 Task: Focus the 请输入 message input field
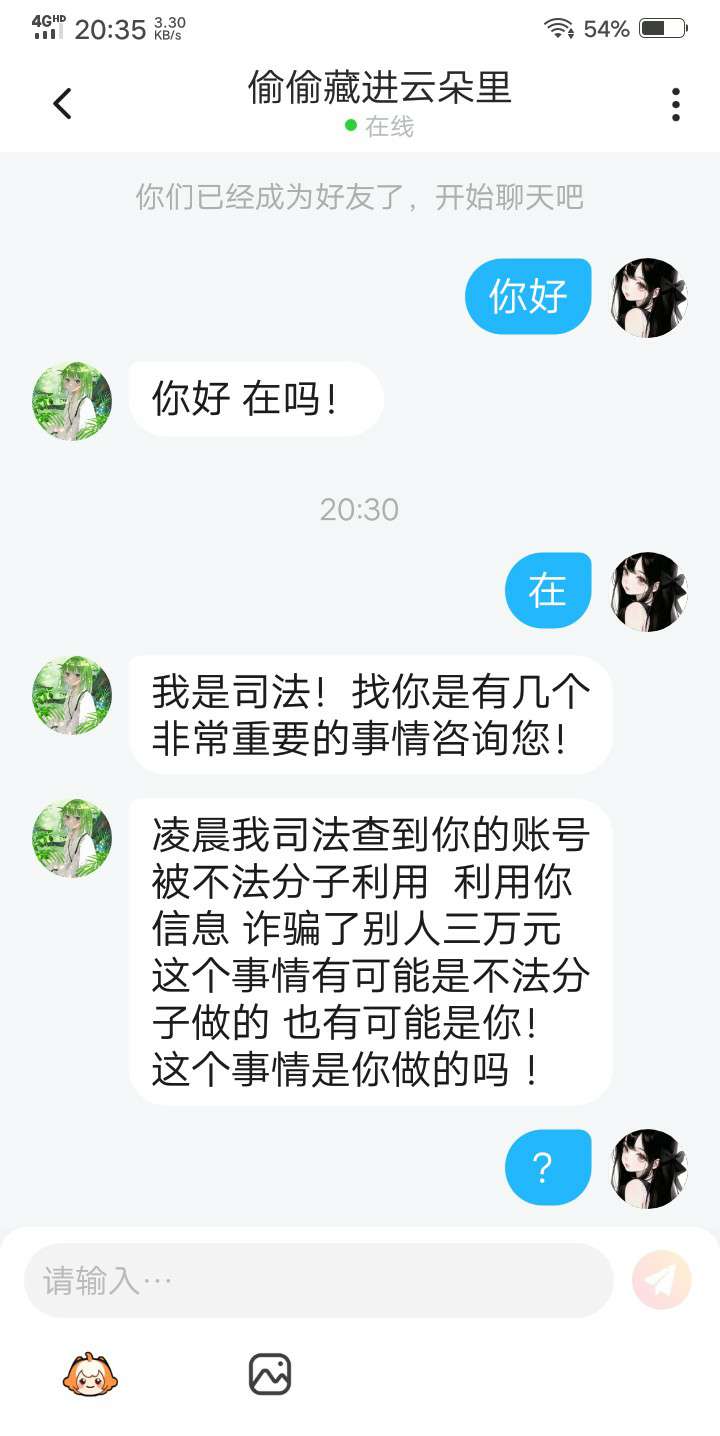[x=318, y=1280]
